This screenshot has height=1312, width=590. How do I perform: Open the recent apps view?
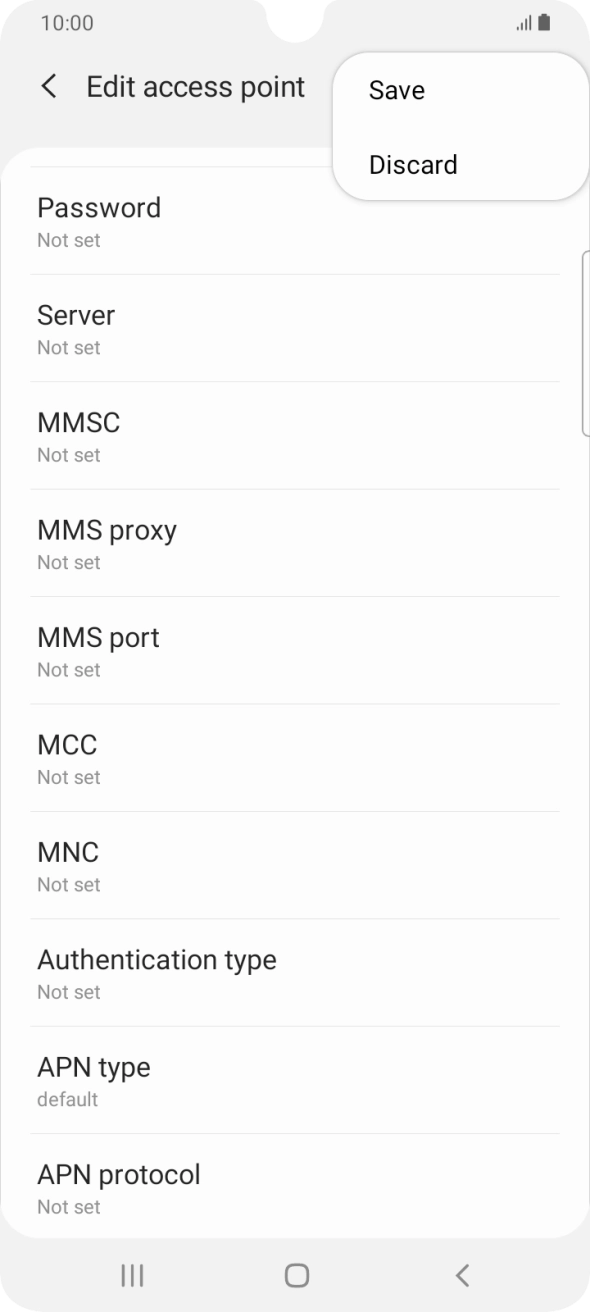[131, 1274]
